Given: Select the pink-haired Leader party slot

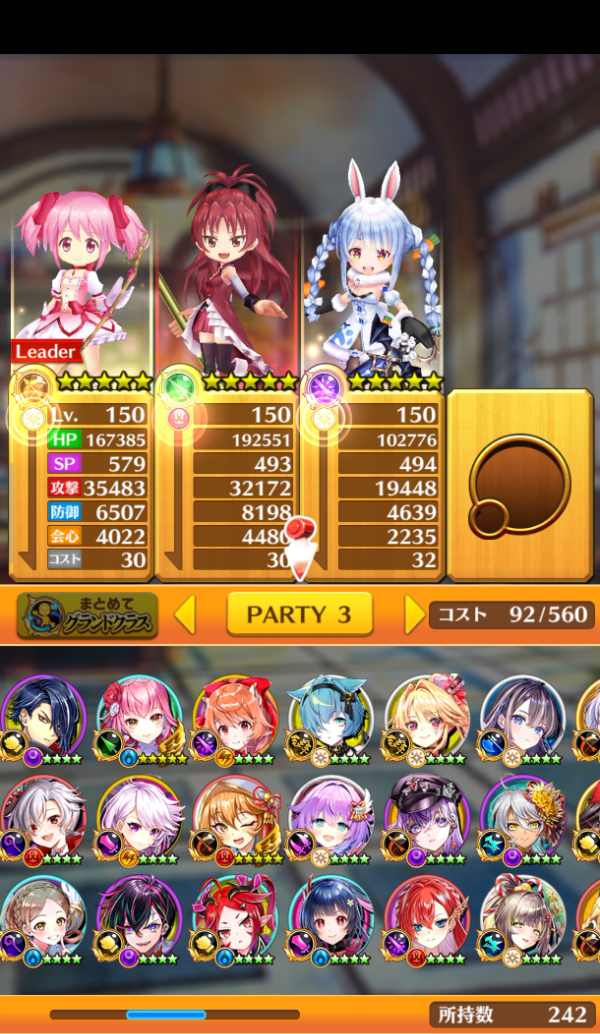Looking at the screenshot, I should [x=80, y=382].
